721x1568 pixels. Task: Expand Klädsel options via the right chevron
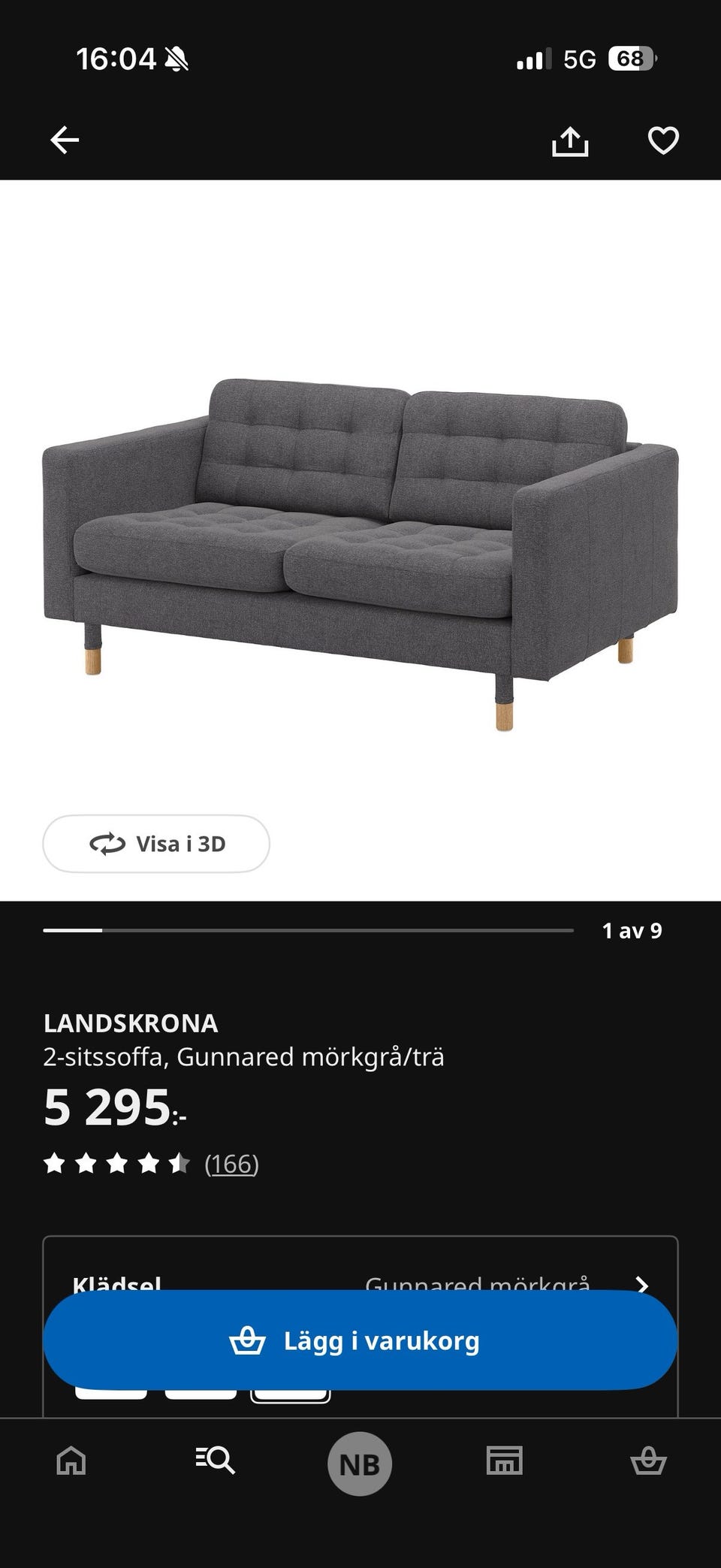[x=644, y=1285]
